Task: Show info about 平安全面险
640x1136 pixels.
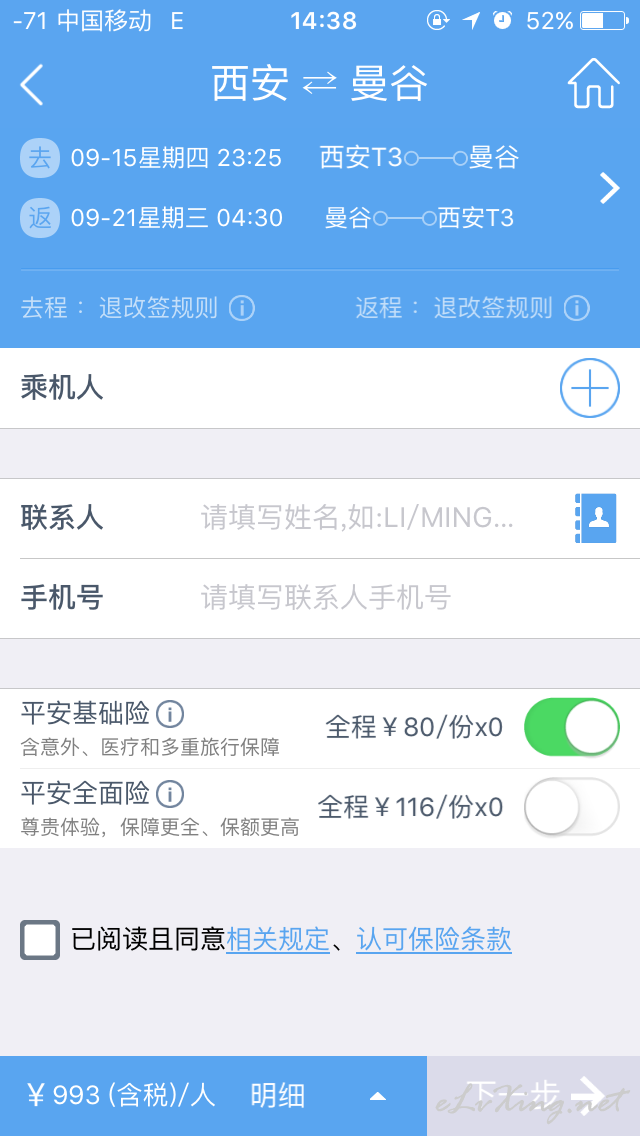Action: click(x=170, y=794)
